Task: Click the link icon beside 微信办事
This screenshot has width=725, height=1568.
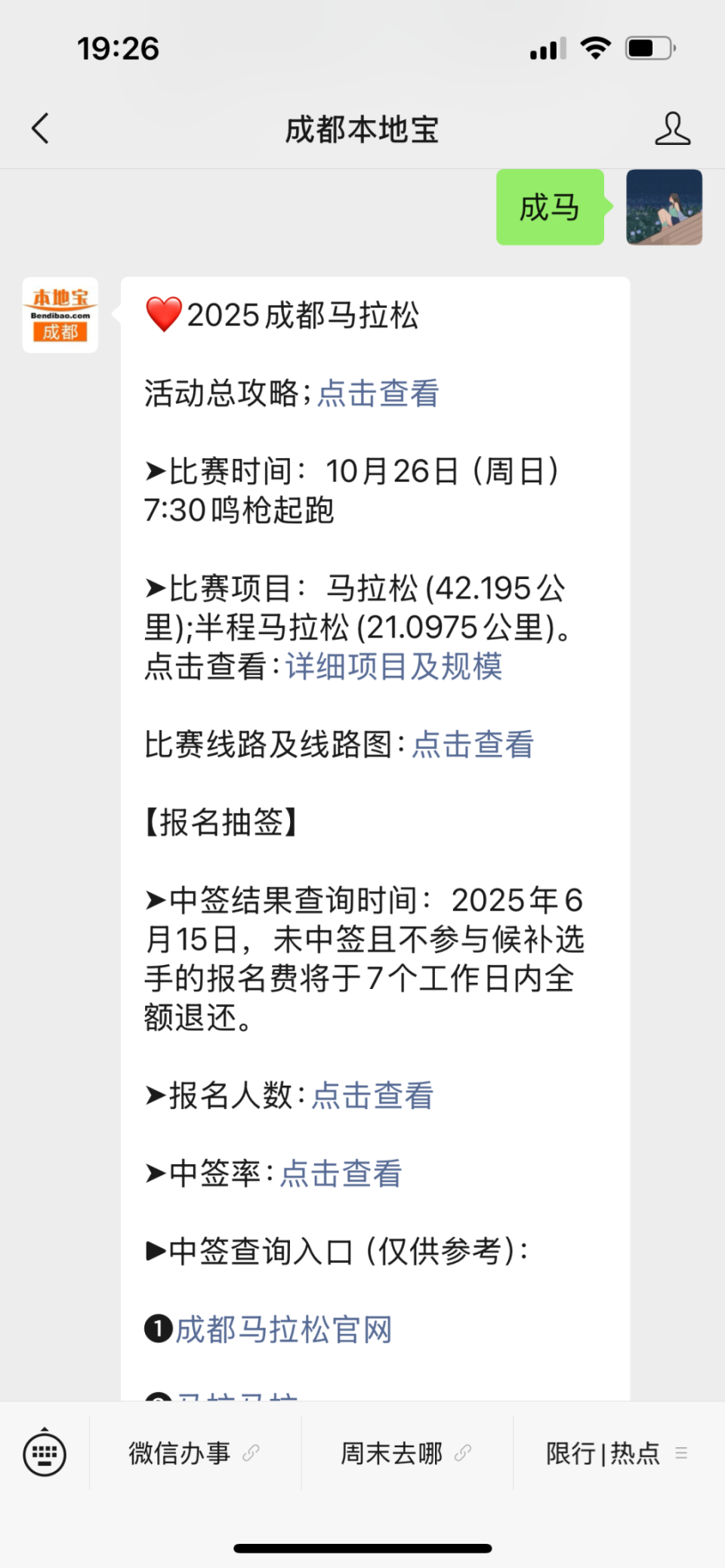Action: click(x=249, y=1452)
